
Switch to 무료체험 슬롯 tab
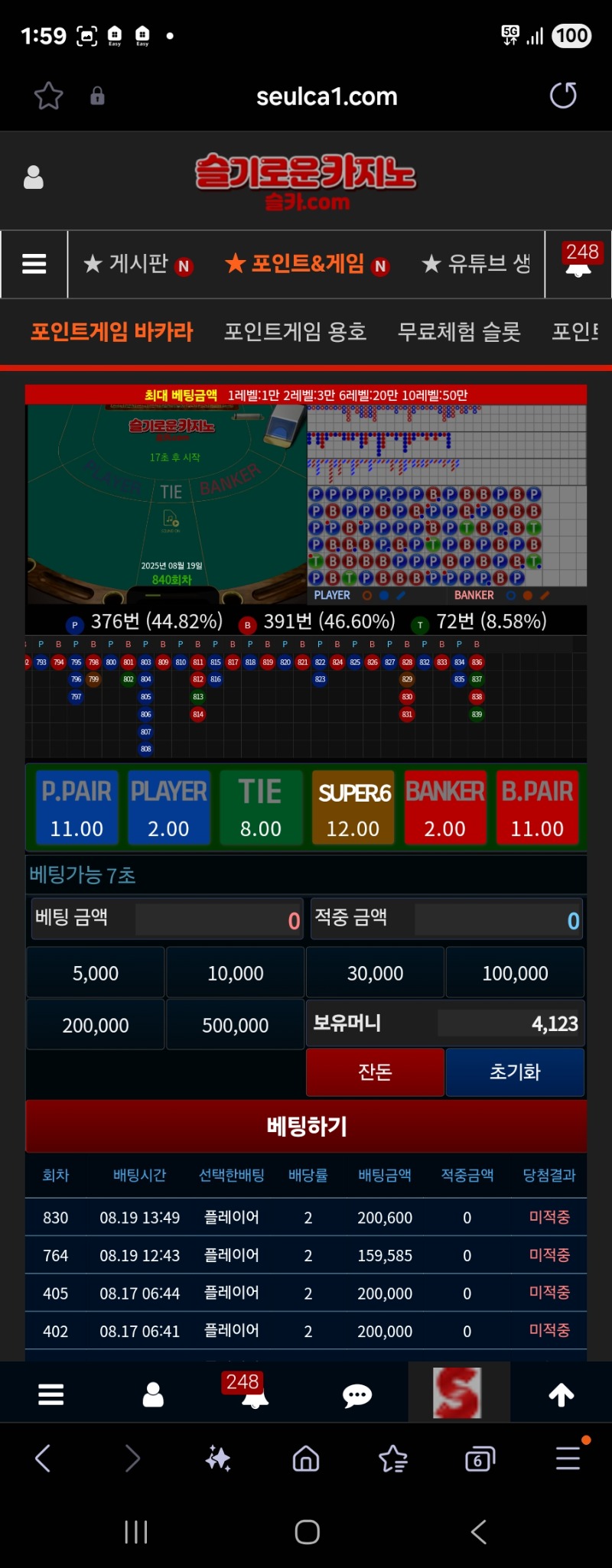tap(459, 331)
